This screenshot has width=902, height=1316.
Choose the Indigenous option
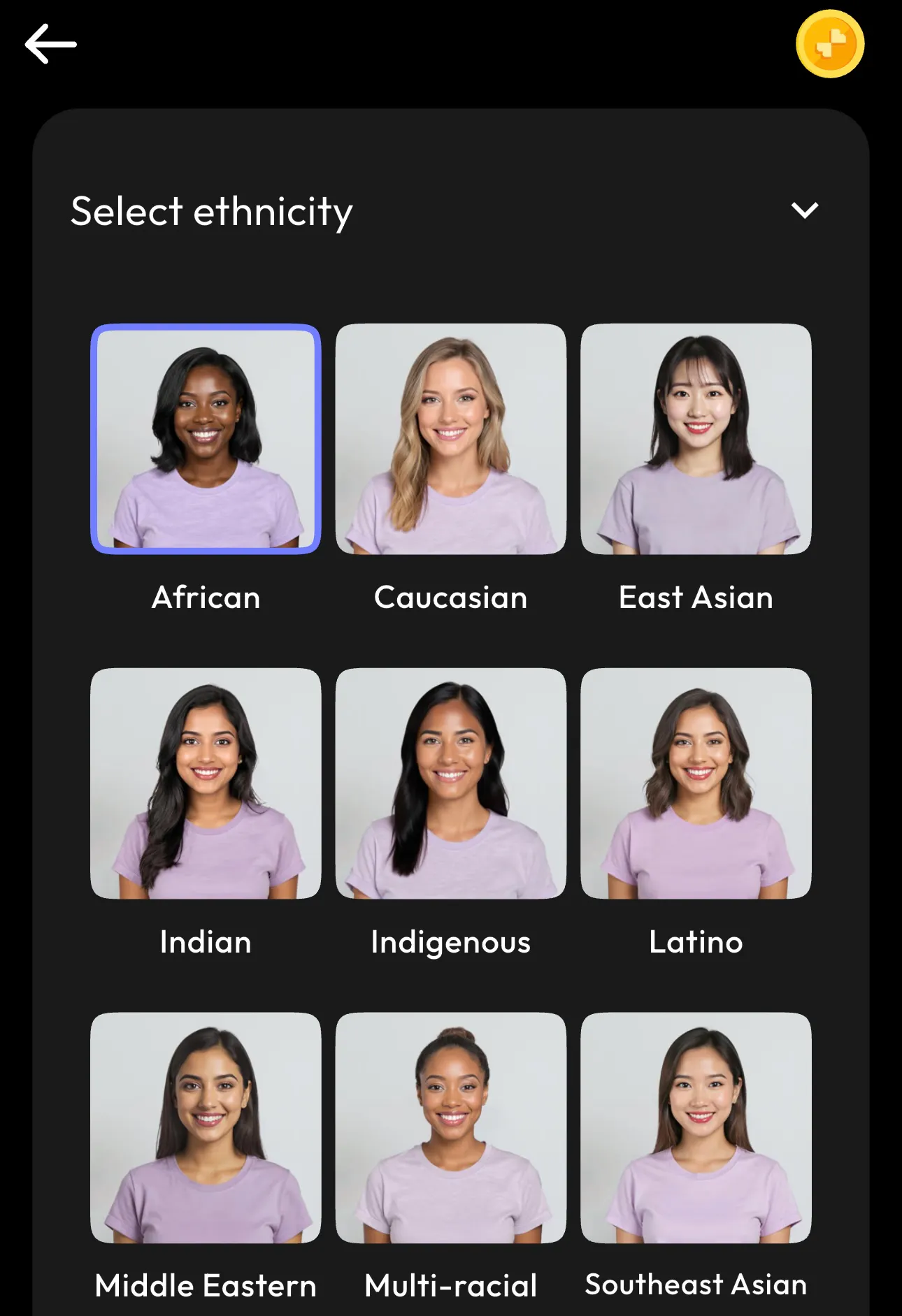(x=451, y=783)
